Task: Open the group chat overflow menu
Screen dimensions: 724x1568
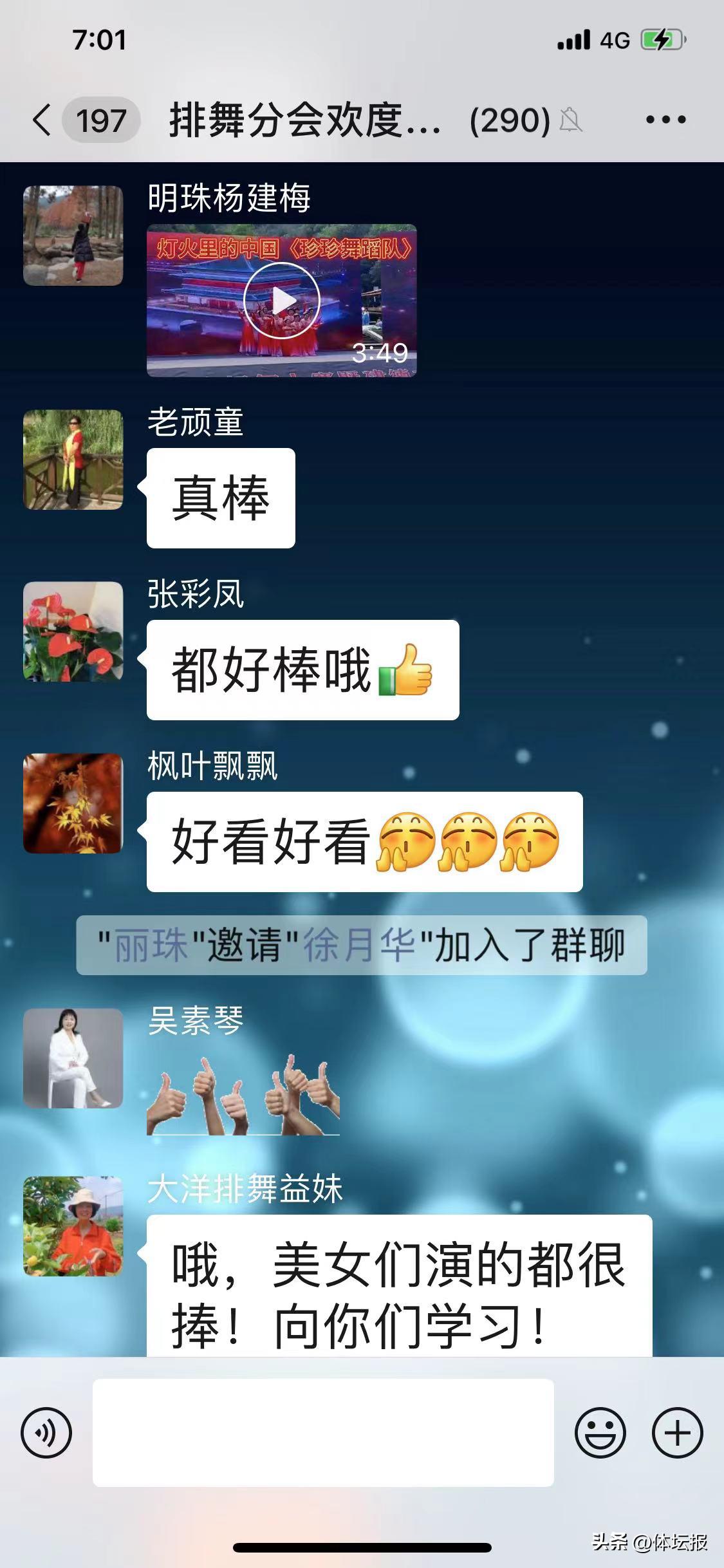Action: click(665, 120)
